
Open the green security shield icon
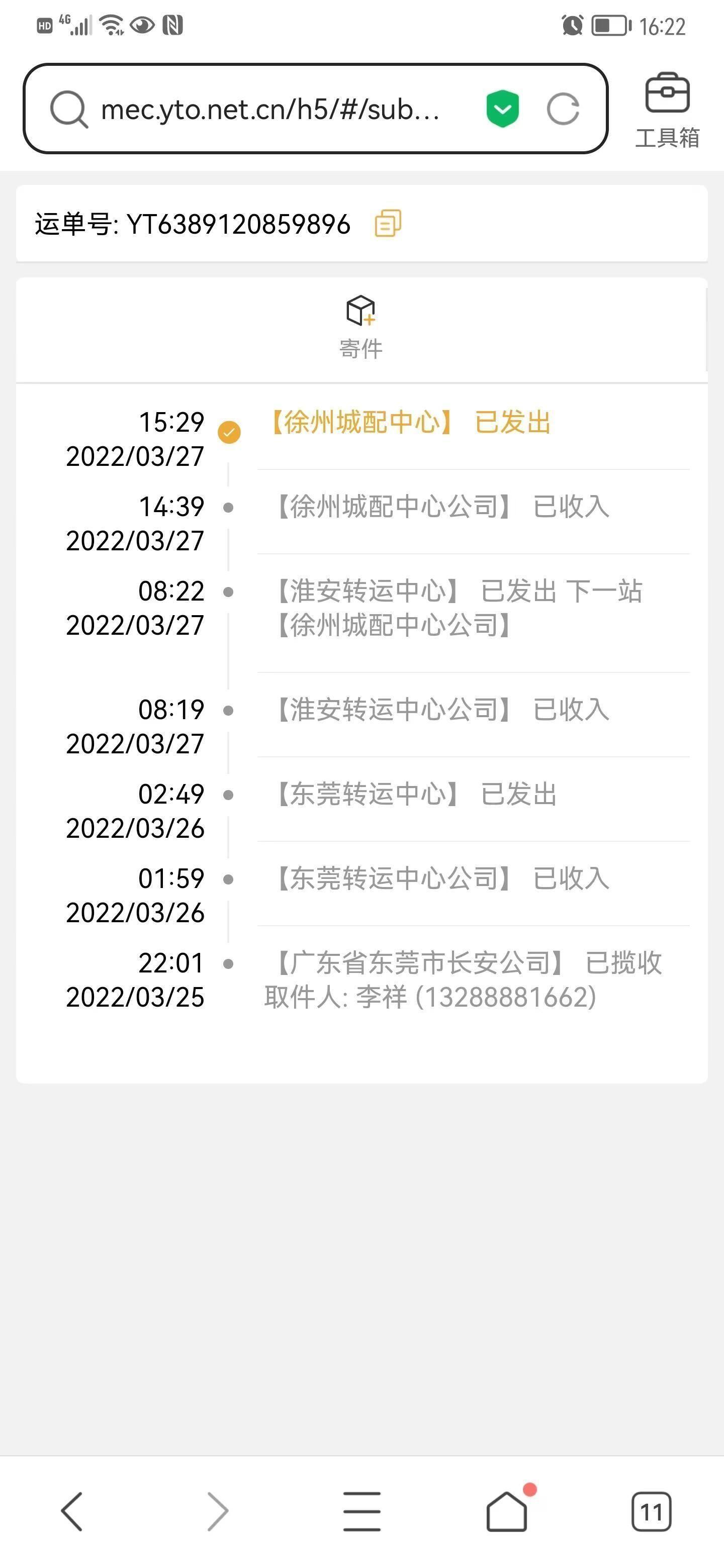tap(502, 109)
